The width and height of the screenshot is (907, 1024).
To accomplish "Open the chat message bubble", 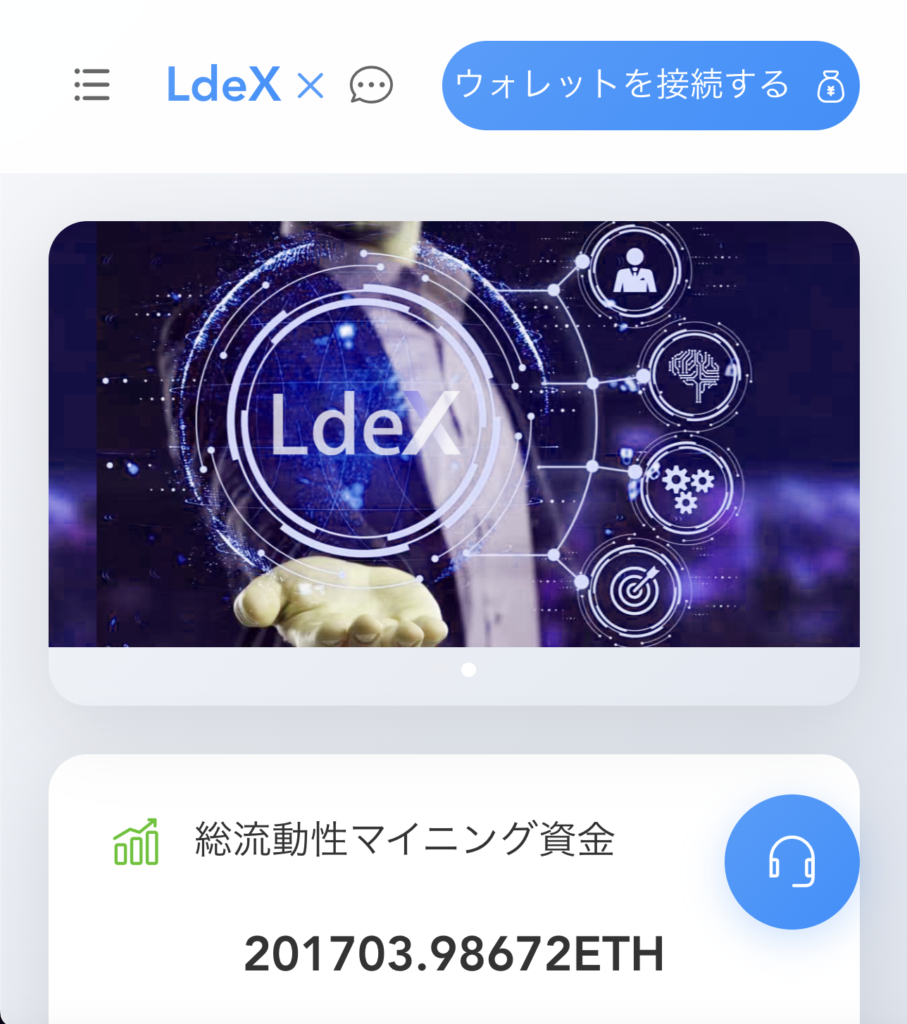I will [x=370, y=86].
